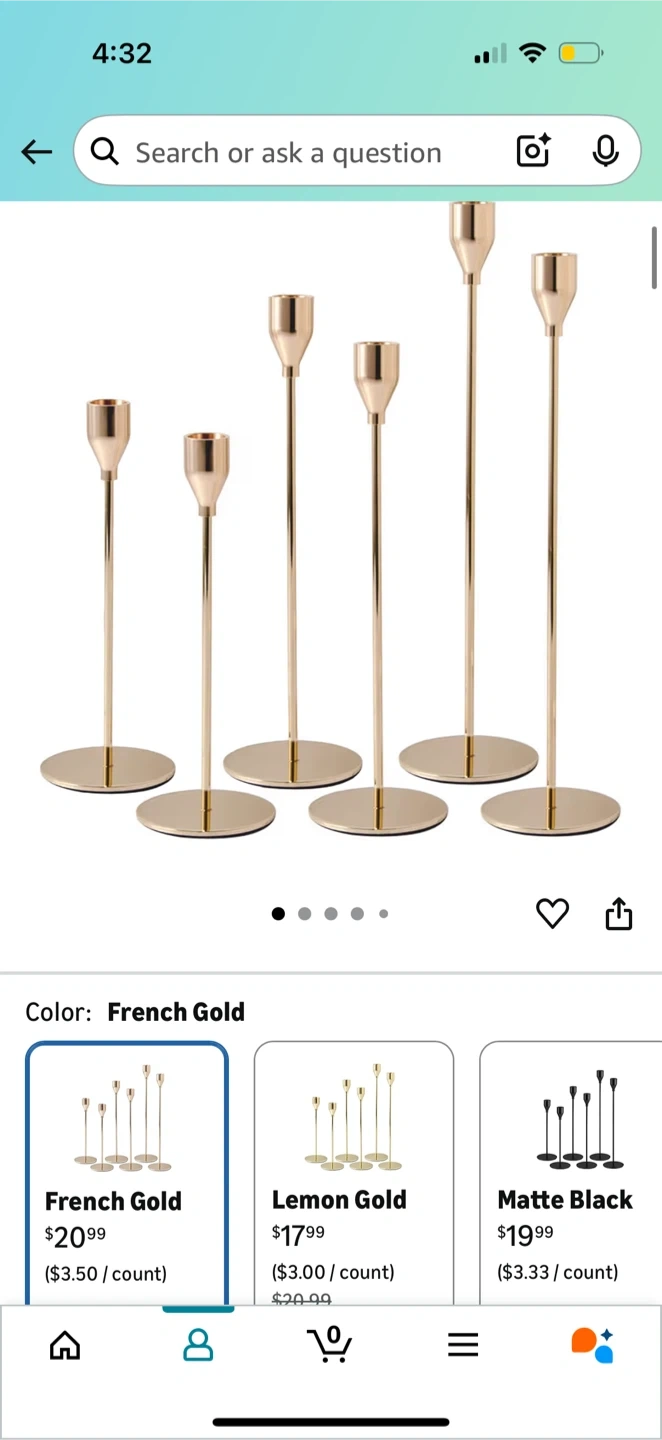The height and width of the screenshot is (1440, 662).
Task: Add this item to a wish list
Action: point(552,913)
